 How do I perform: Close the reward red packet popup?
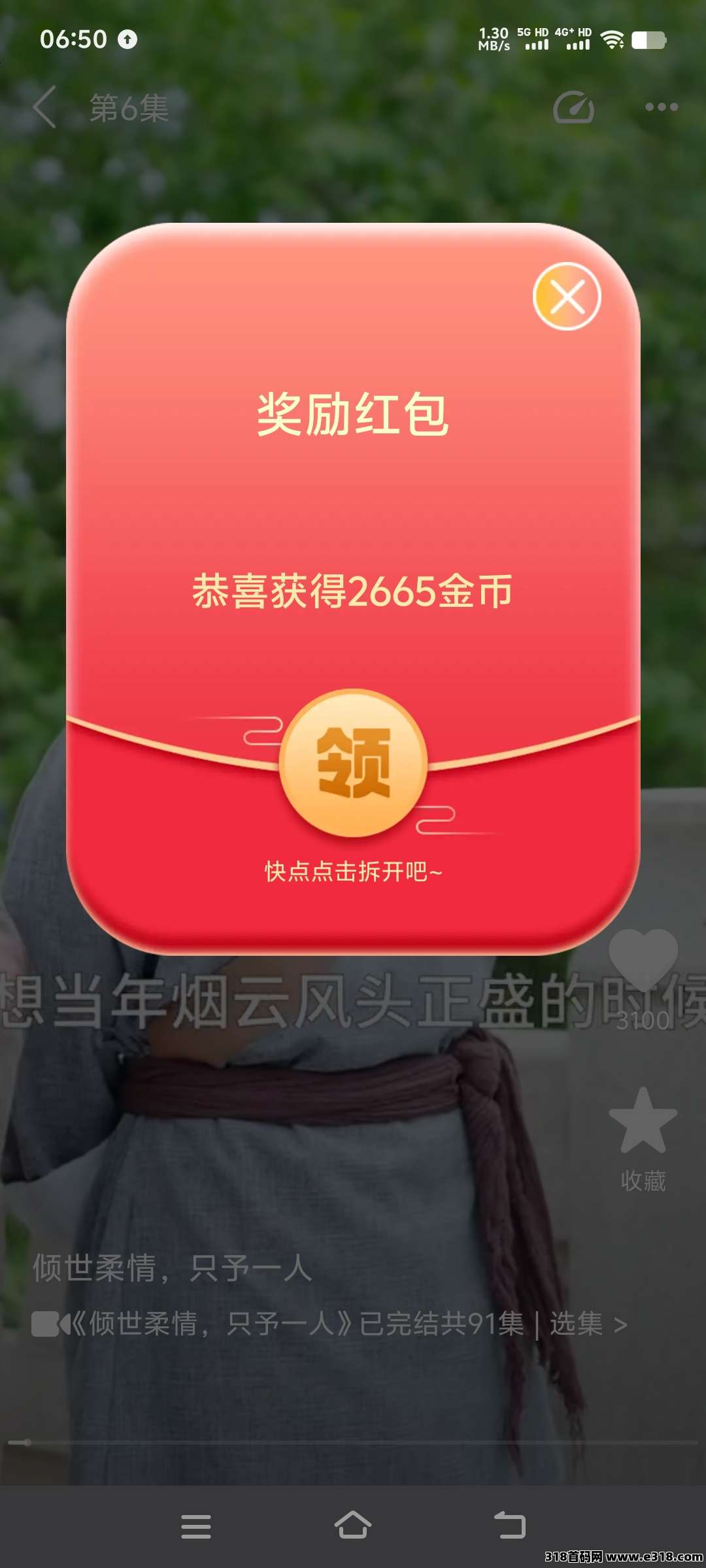pyautogui.click(x=567, y=297)
